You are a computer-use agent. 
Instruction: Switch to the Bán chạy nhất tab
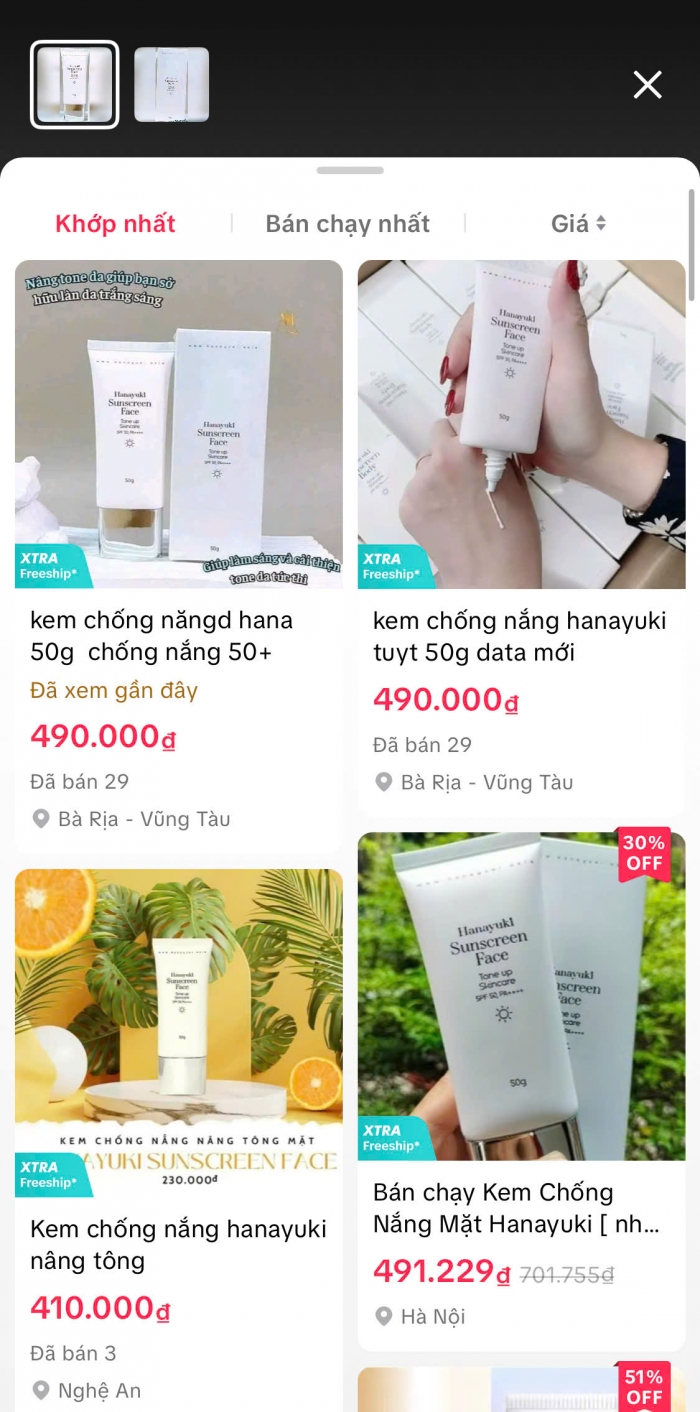coord(347,224)
